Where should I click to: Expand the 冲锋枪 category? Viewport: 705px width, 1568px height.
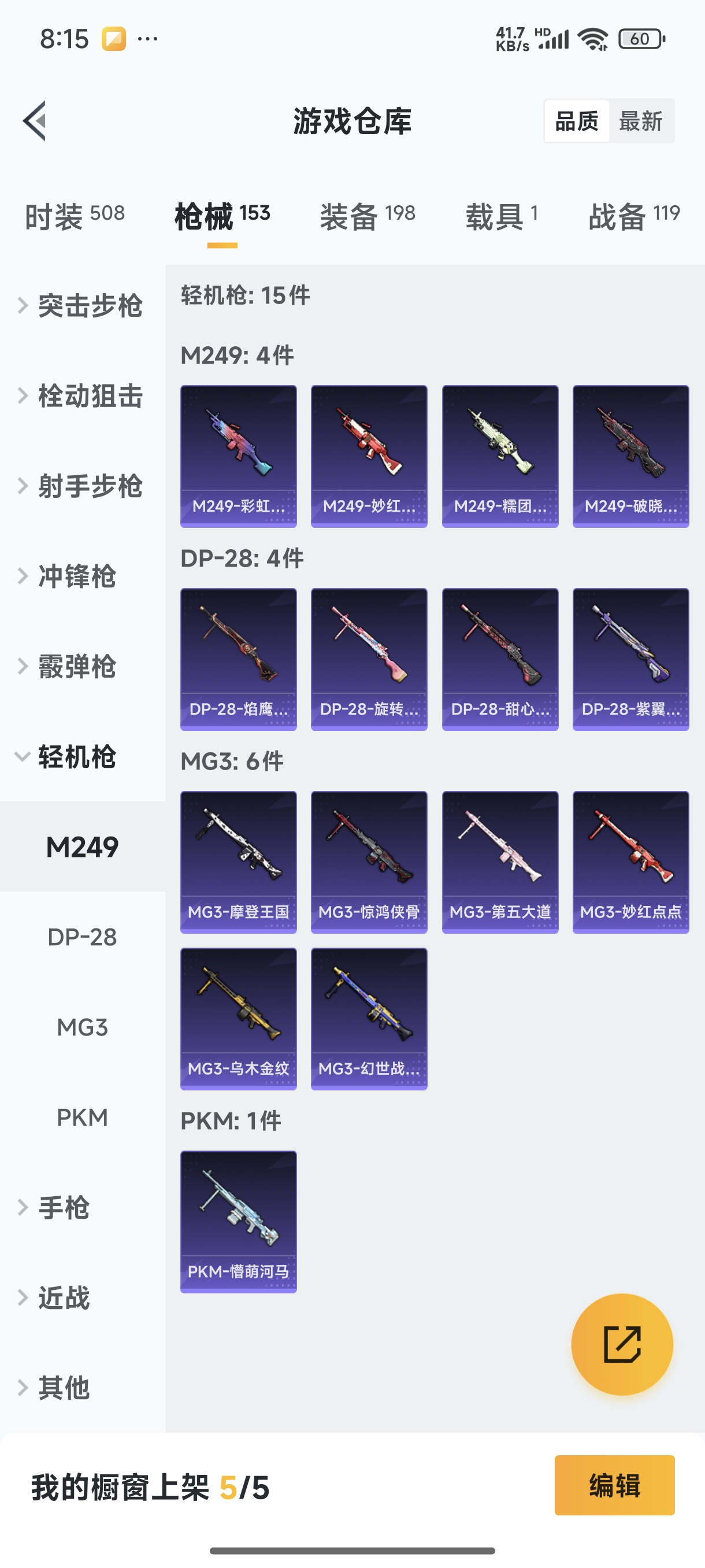[x=76, y=576]
